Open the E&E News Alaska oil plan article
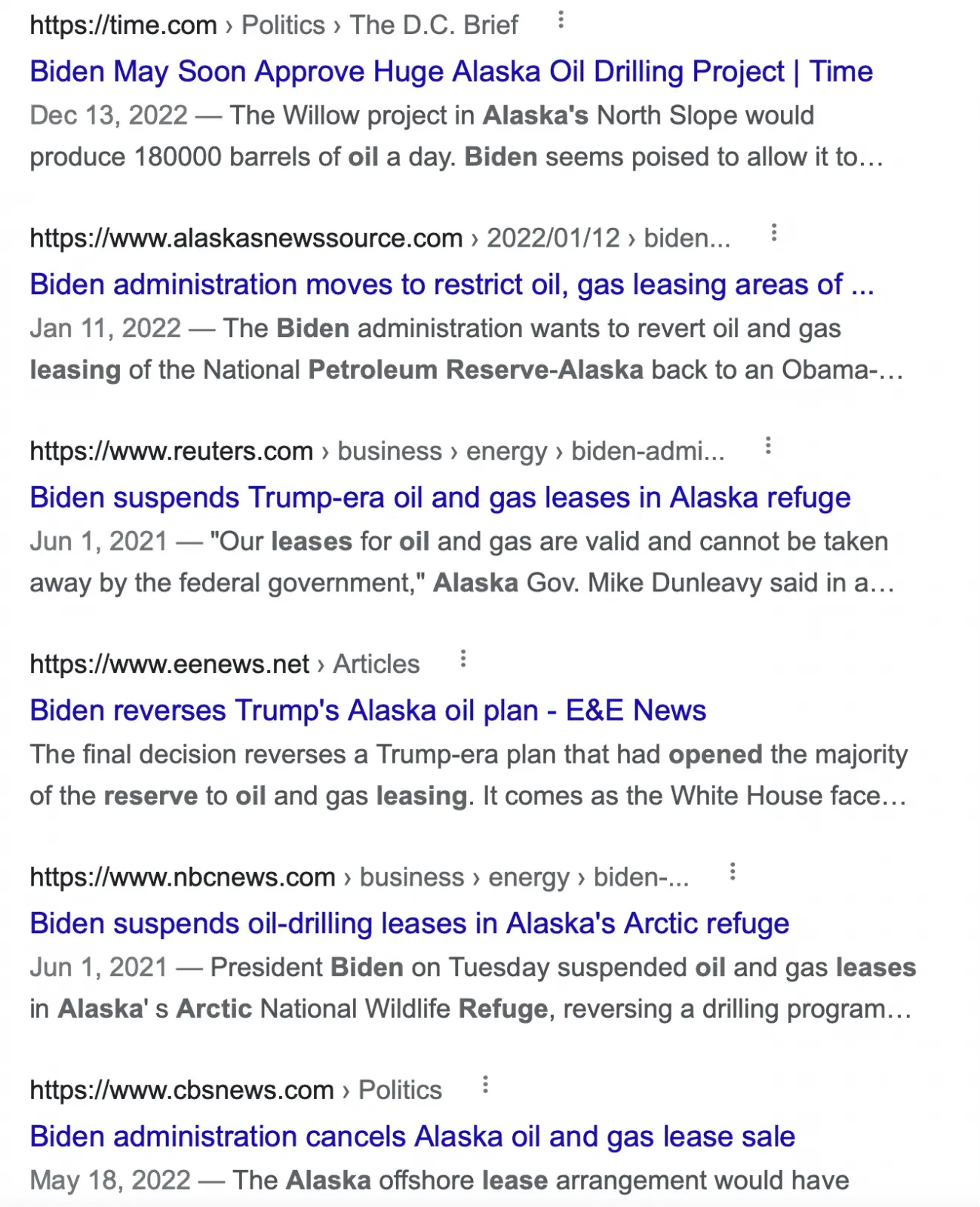 (x=367, y=711)
